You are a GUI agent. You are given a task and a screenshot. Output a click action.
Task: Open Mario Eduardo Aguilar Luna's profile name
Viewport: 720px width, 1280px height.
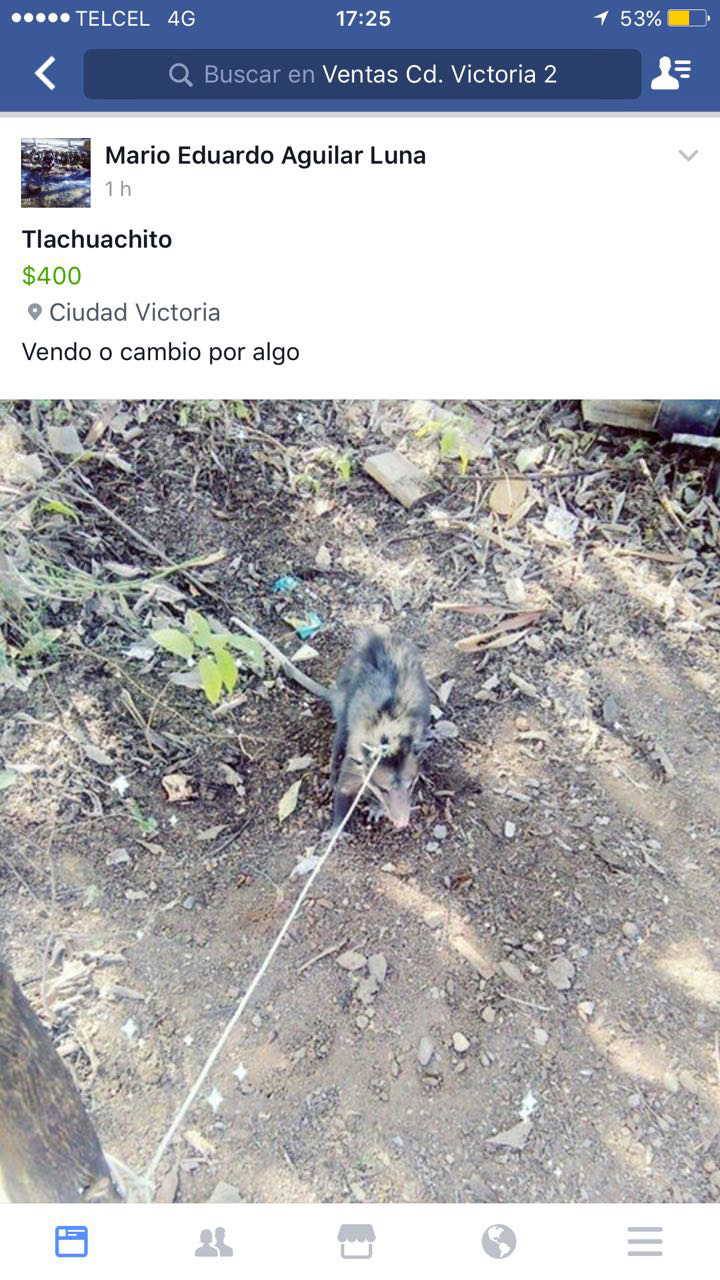(x=265, y=155)
